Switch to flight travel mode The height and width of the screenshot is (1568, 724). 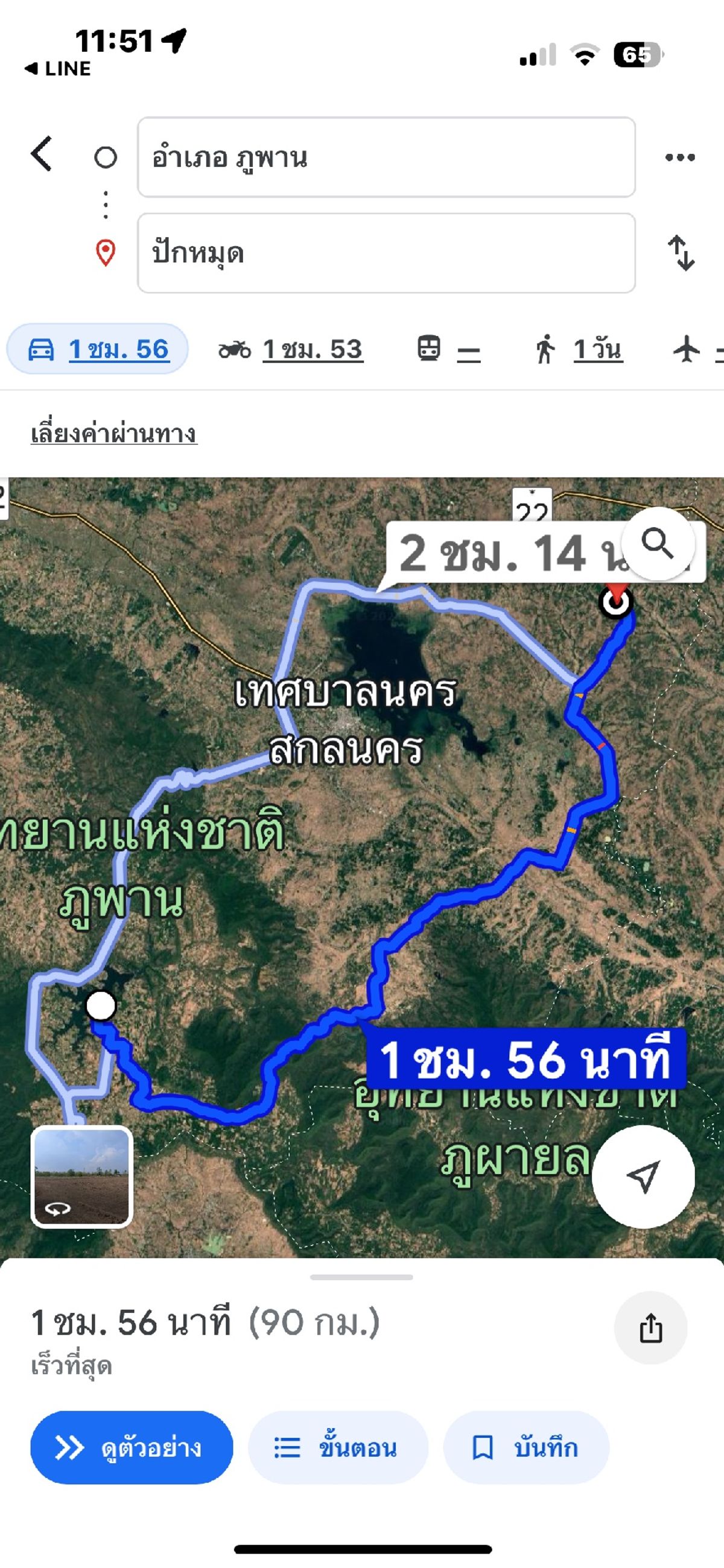tap(698, 349)
